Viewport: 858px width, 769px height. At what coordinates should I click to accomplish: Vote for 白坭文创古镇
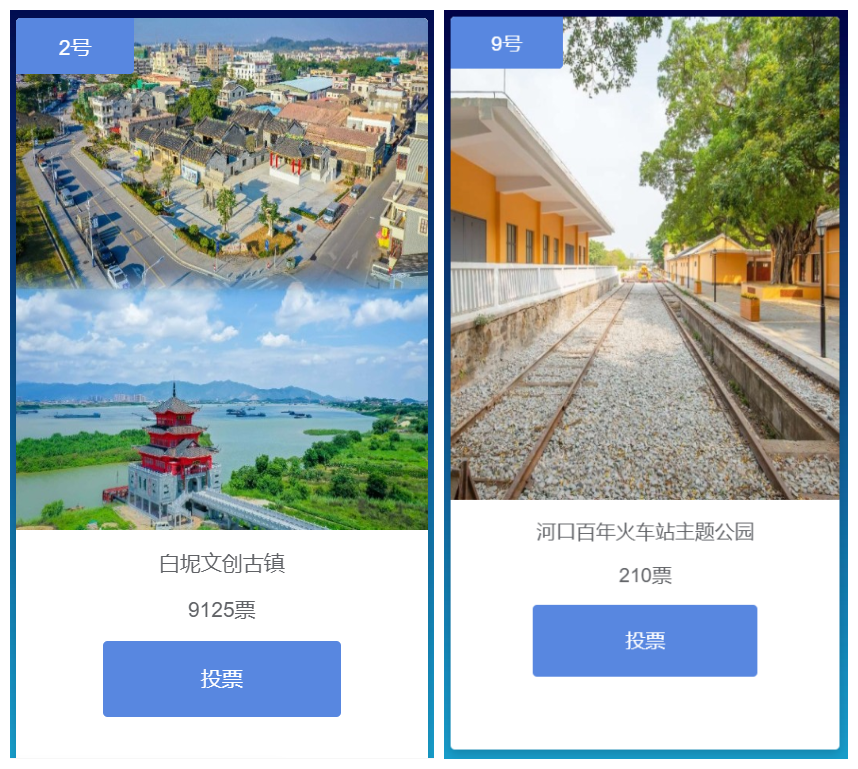[x=221, y=679]
